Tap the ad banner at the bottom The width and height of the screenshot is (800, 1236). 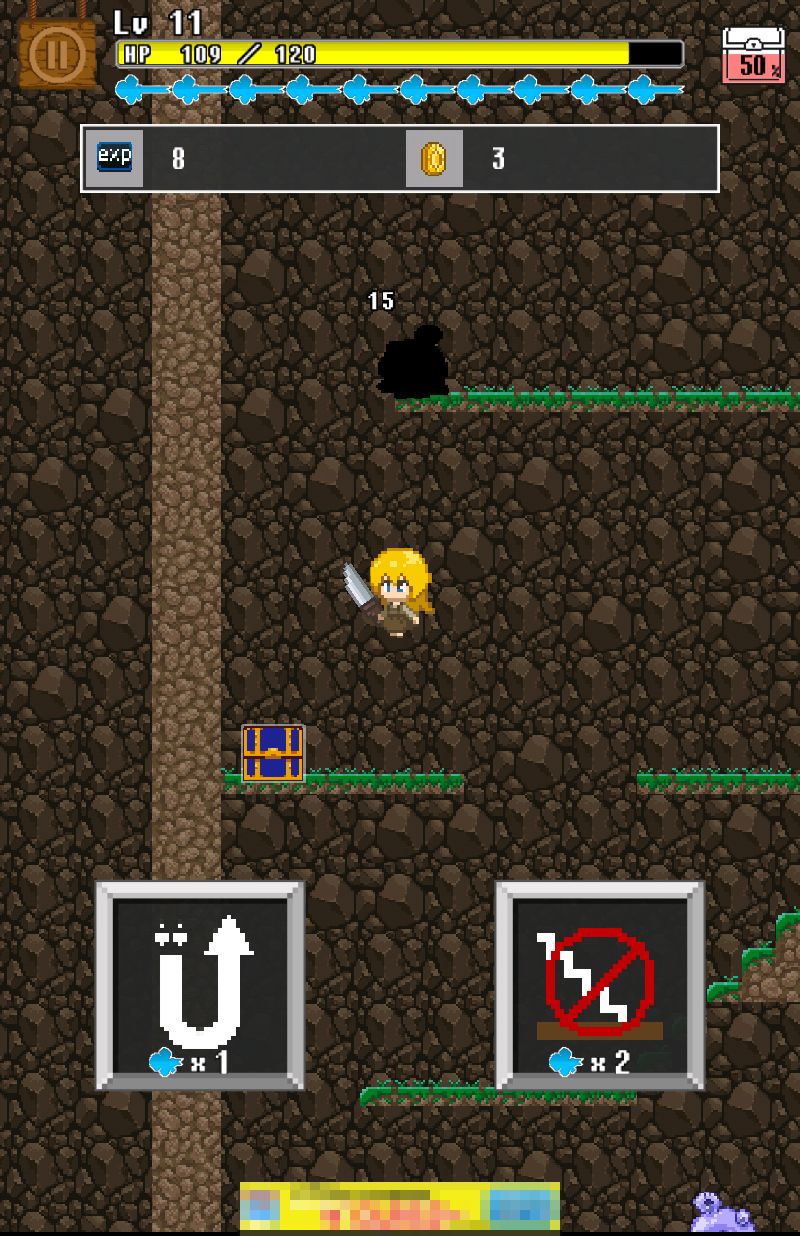[400, 1207]
